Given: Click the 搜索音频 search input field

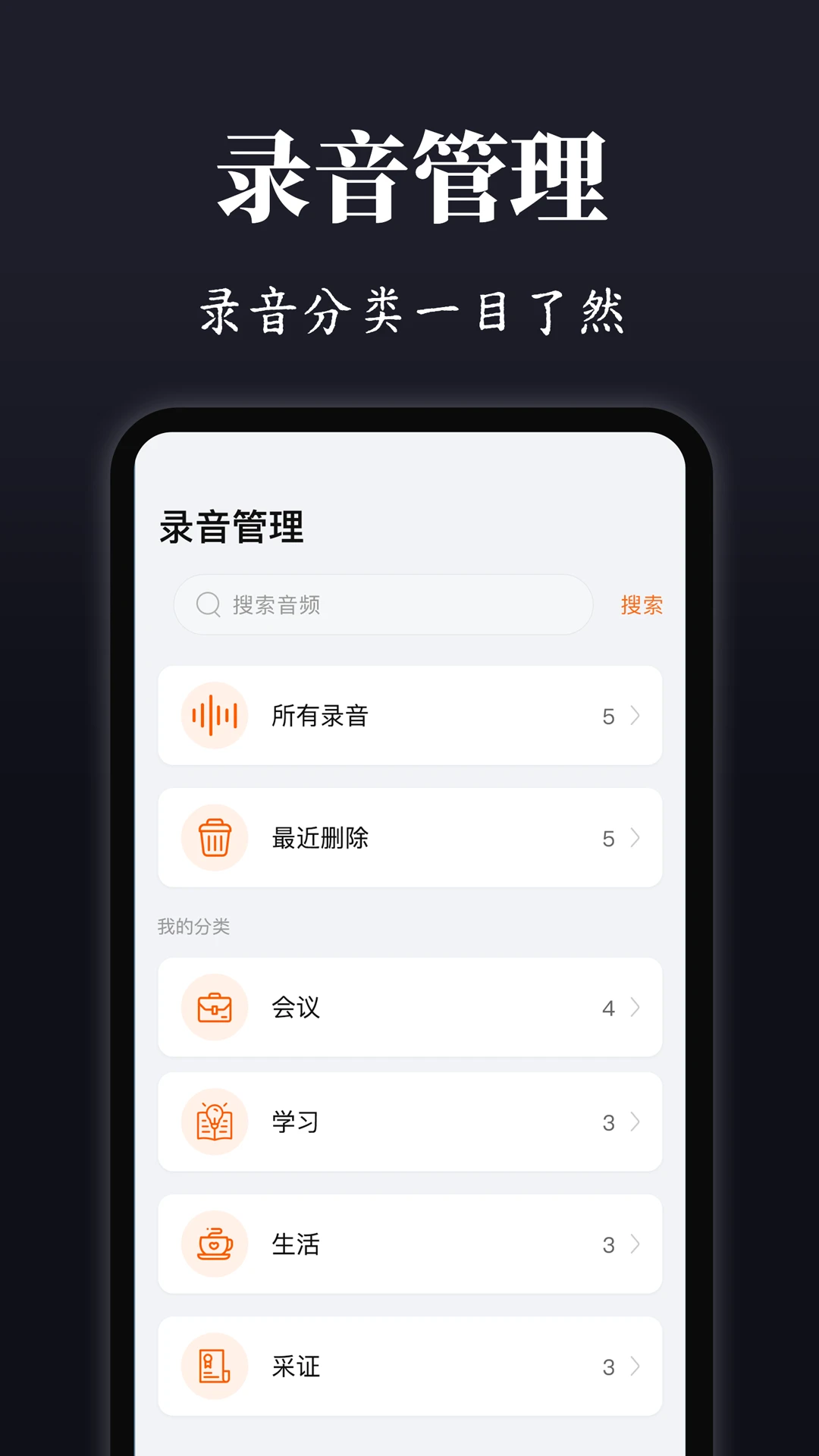Looking at the screenshot, I should 383,604.
